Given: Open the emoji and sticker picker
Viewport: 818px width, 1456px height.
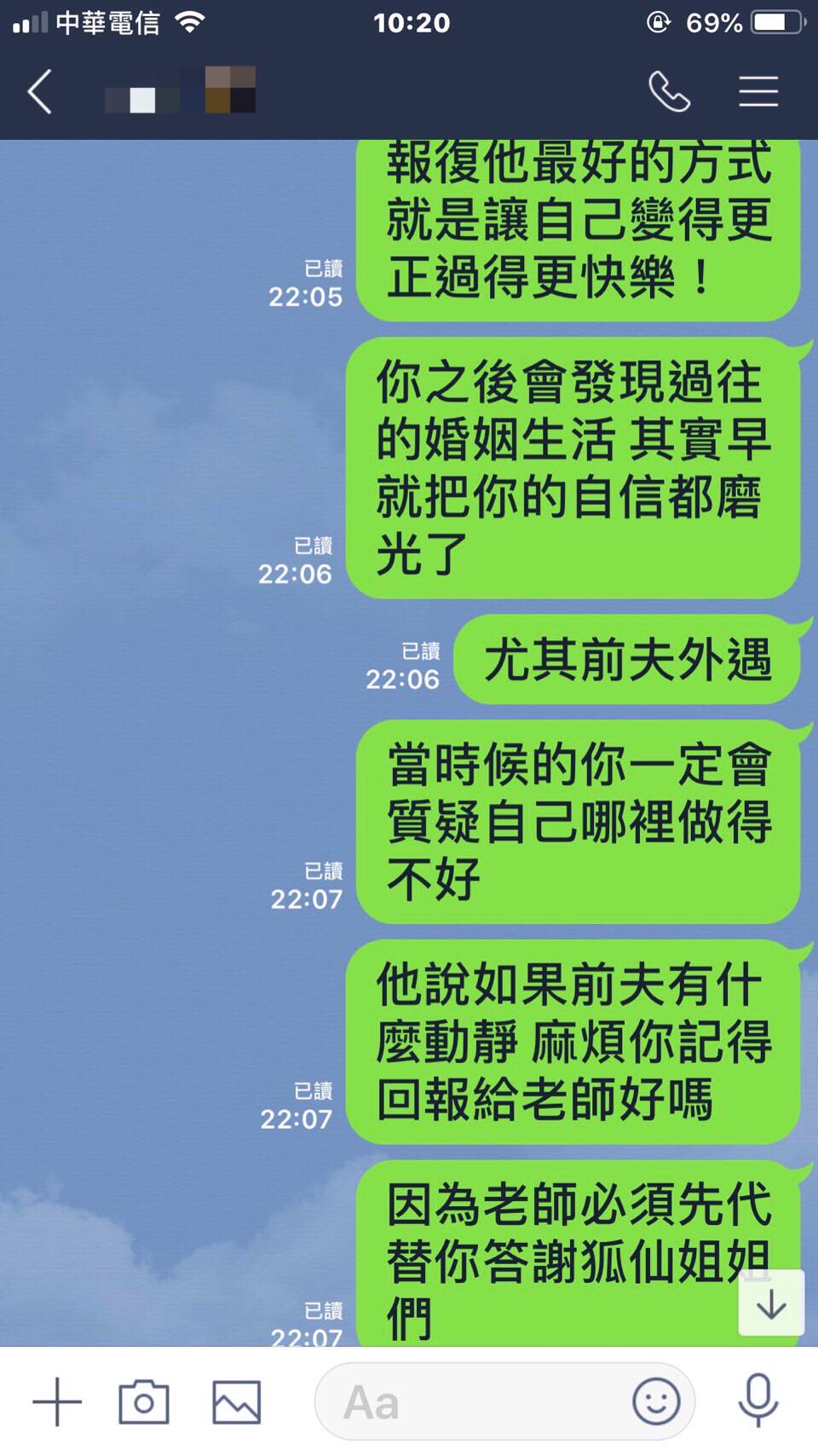Looking at the screenshot, I should 656,1401.
